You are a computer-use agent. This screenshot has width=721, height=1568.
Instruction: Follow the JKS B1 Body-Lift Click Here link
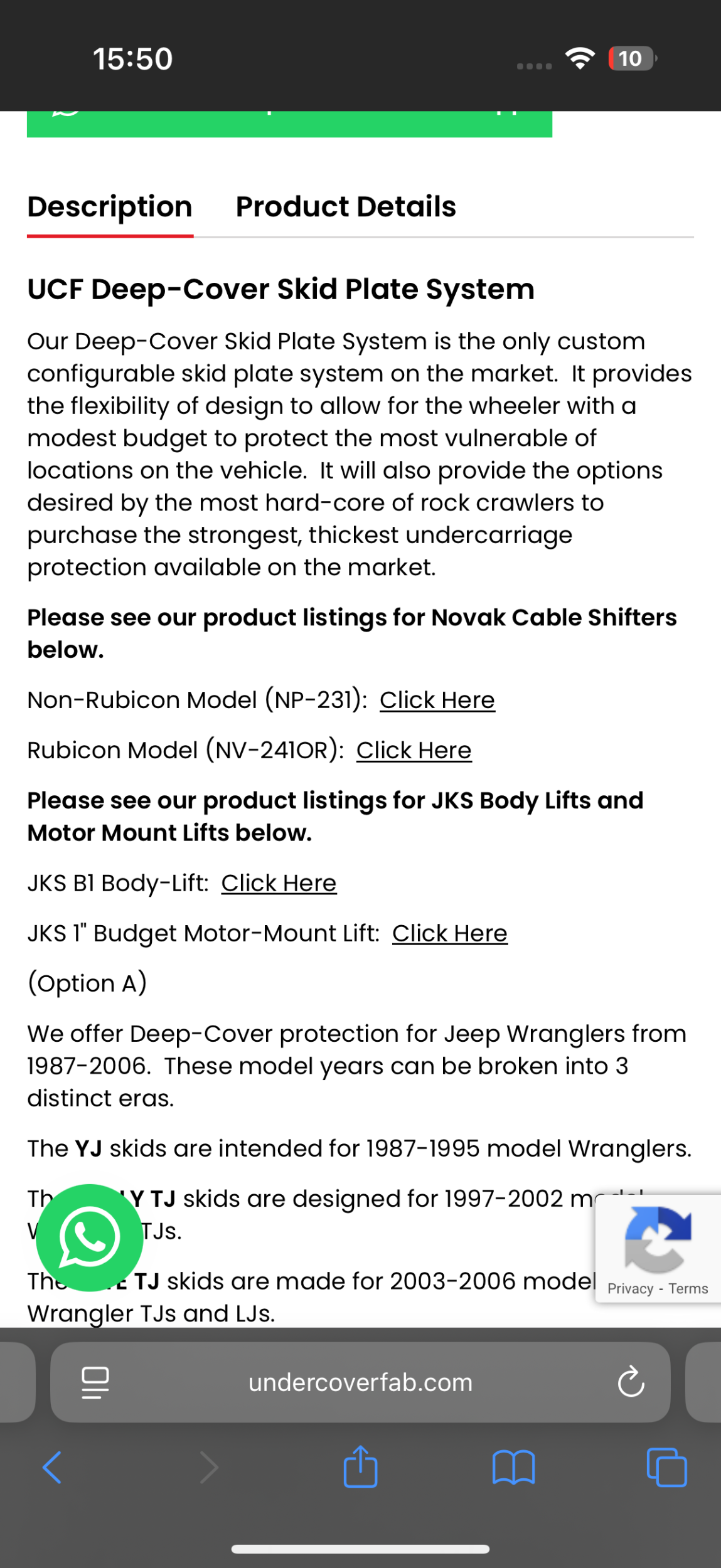pyautogui.click(x=279, y=883)
